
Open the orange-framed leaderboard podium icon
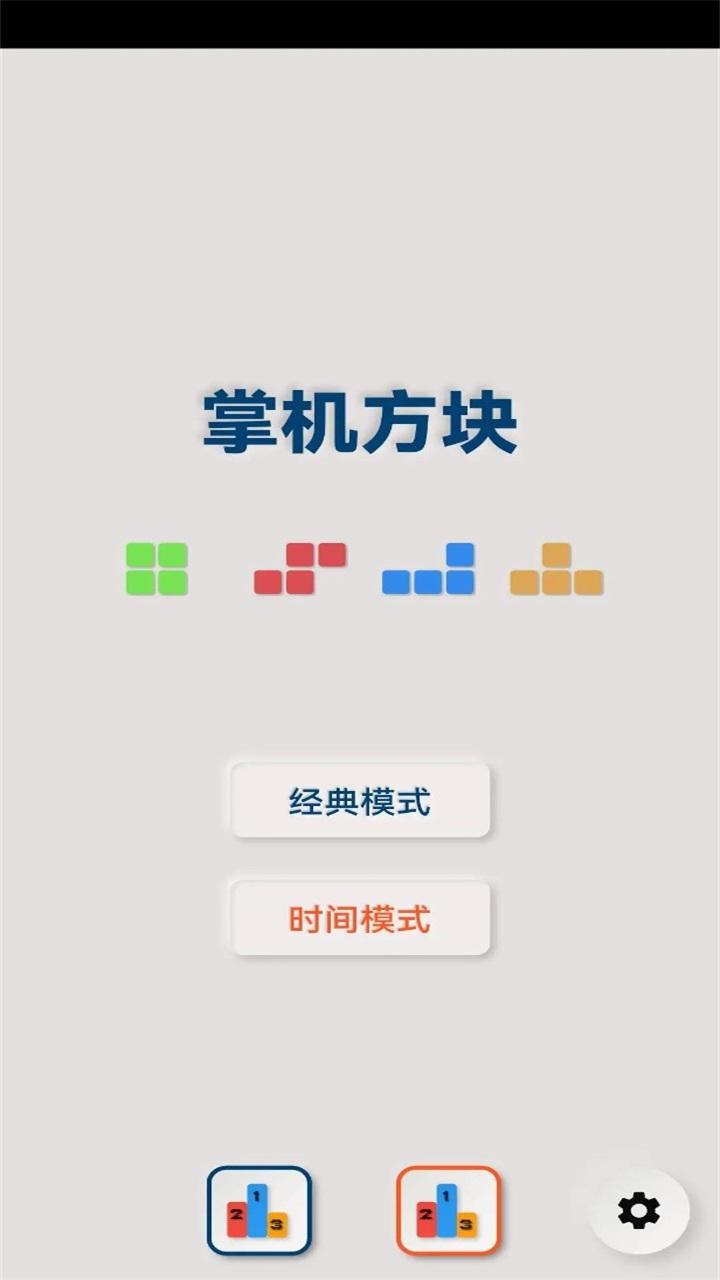coord(448,1210)
